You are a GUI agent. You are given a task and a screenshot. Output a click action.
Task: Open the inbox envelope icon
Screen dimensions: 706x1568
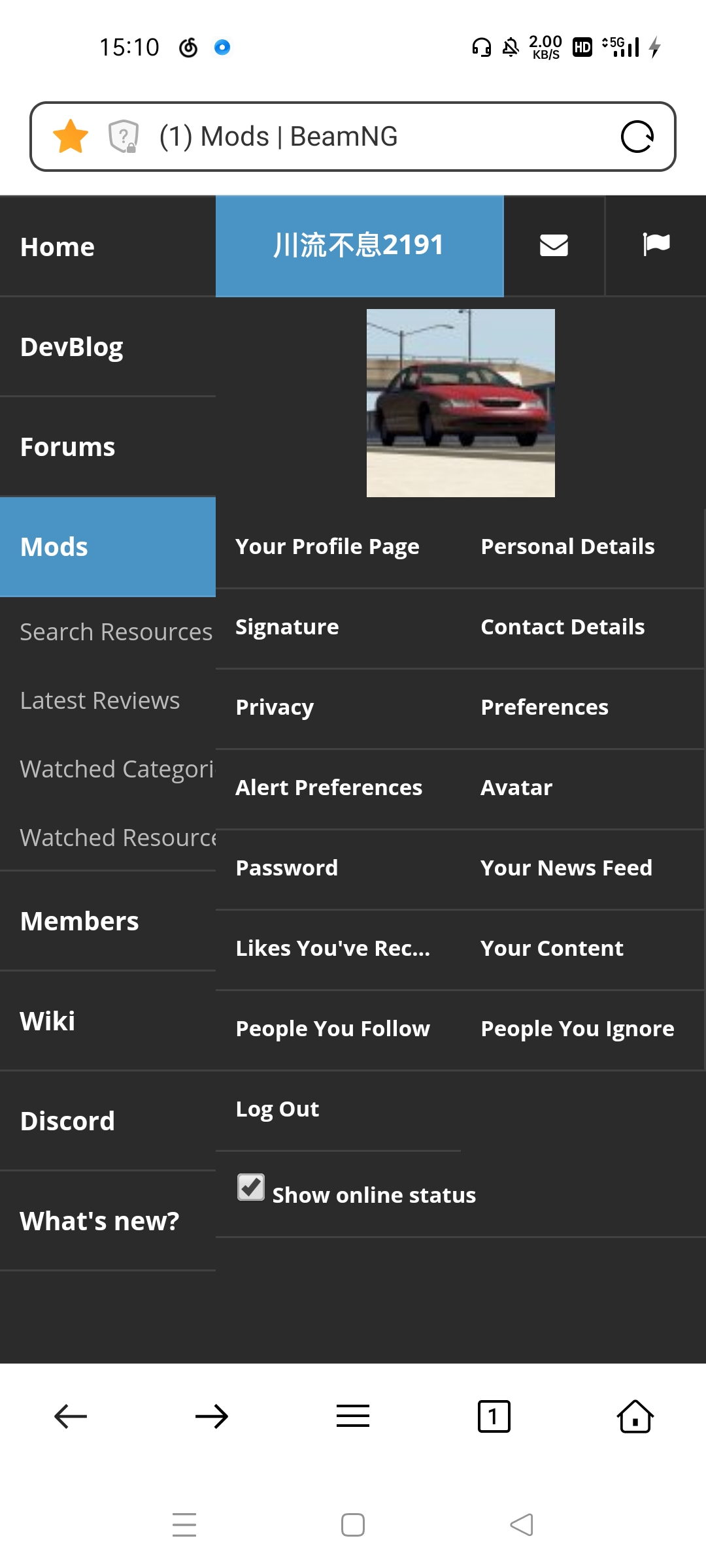pyautogui.click(x=554, y=246)
